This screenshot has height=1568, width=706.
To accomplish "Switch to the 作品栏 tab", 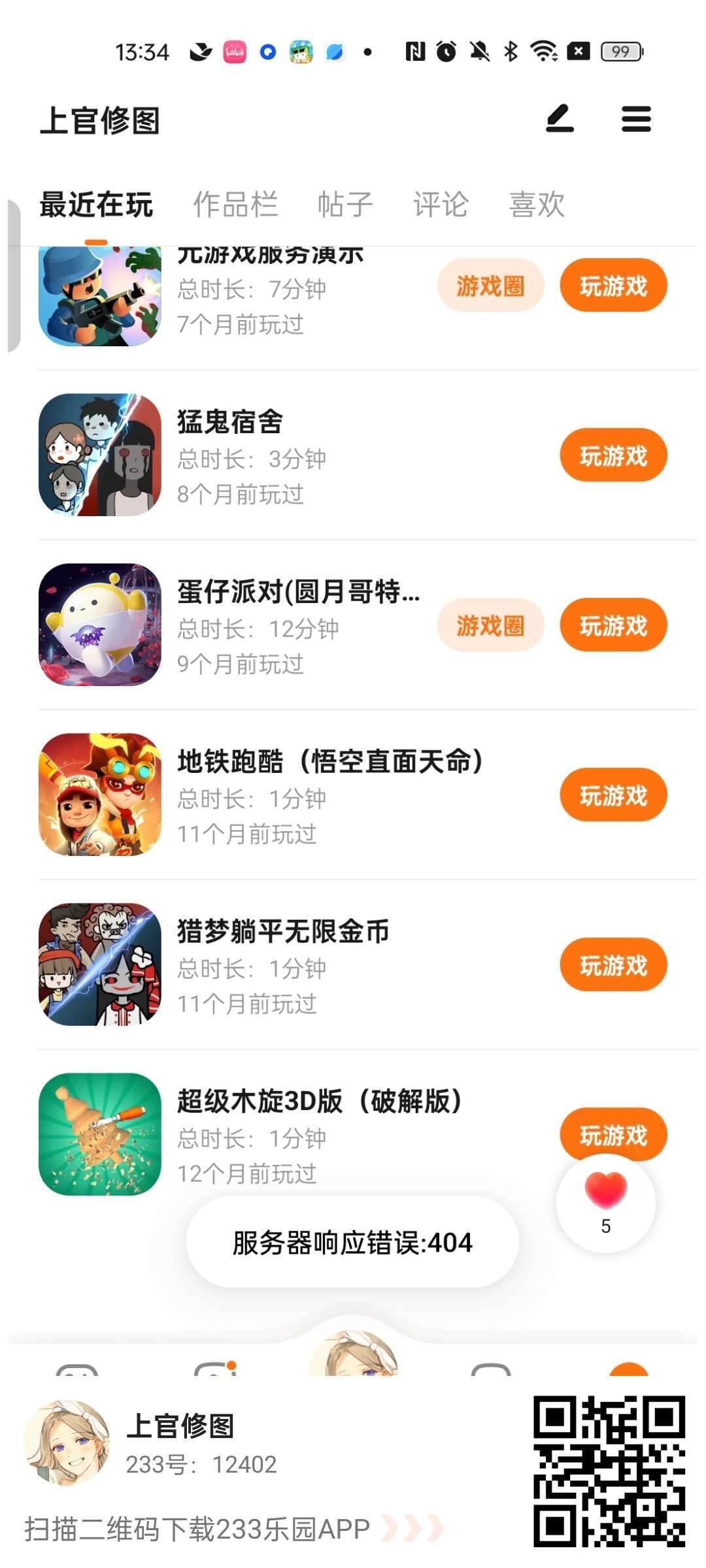I will tap(235, 204).
